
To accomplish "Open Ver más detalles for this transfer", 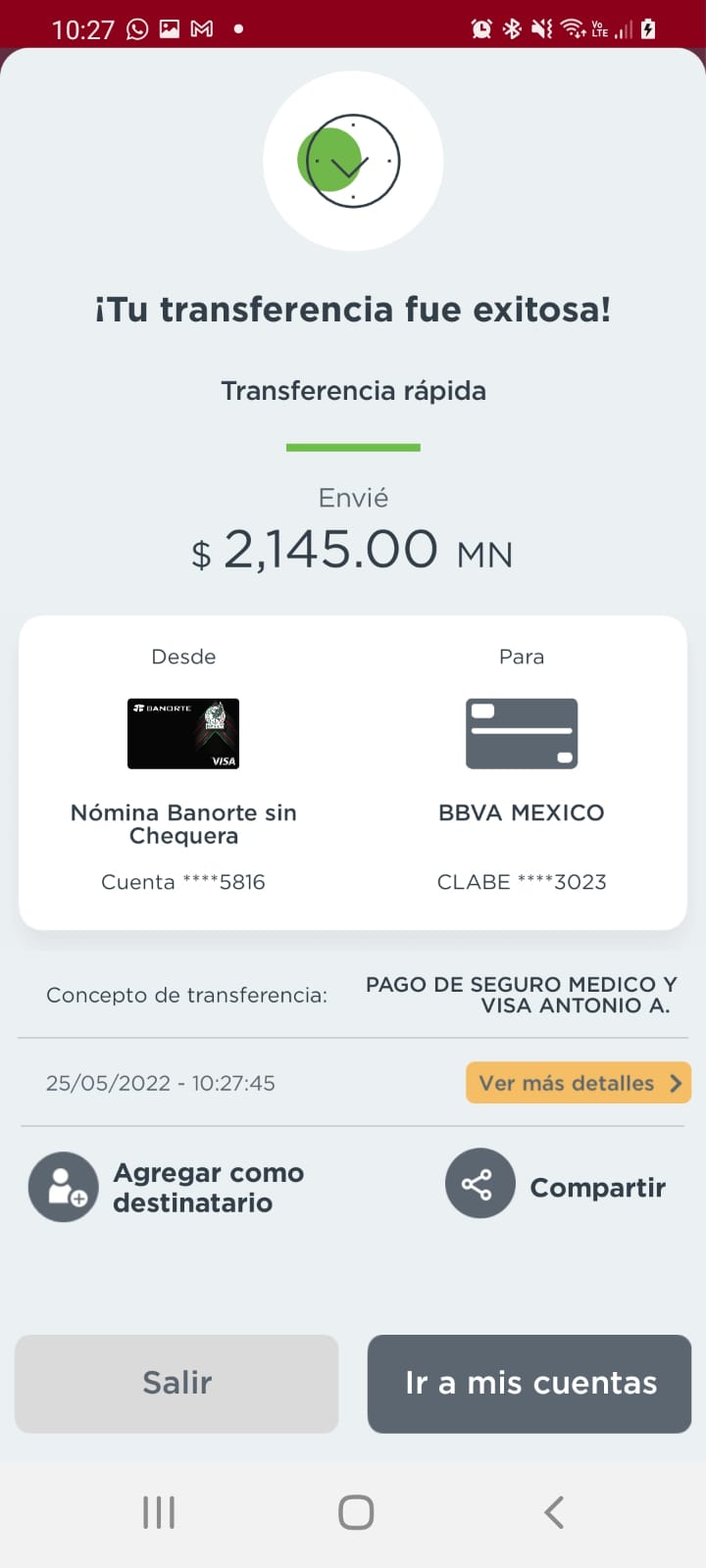I will point(579,1083).
